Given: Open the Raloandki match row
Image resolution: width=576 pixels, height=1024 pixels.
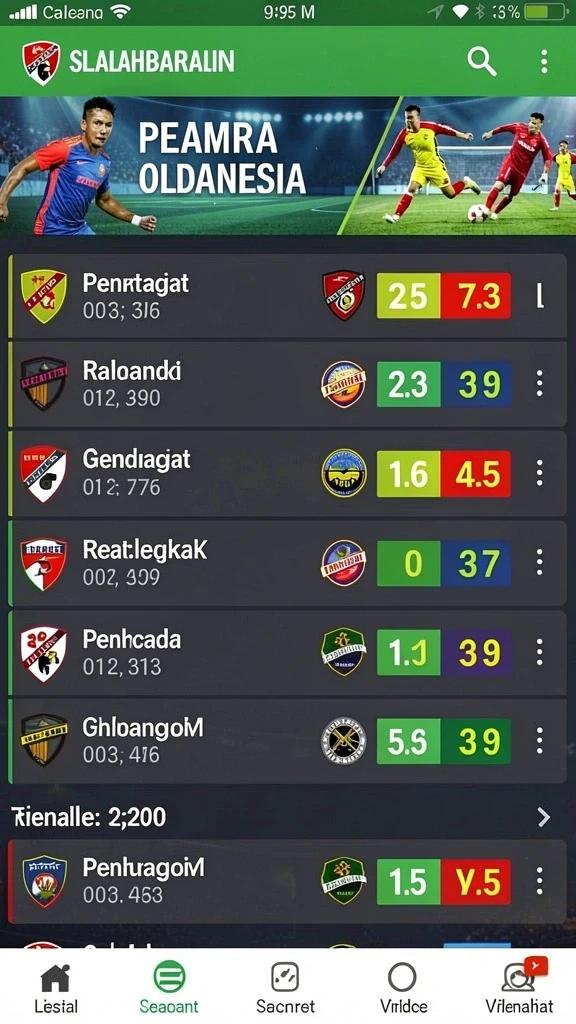Looking at the screenshot, I should [287, 384].
